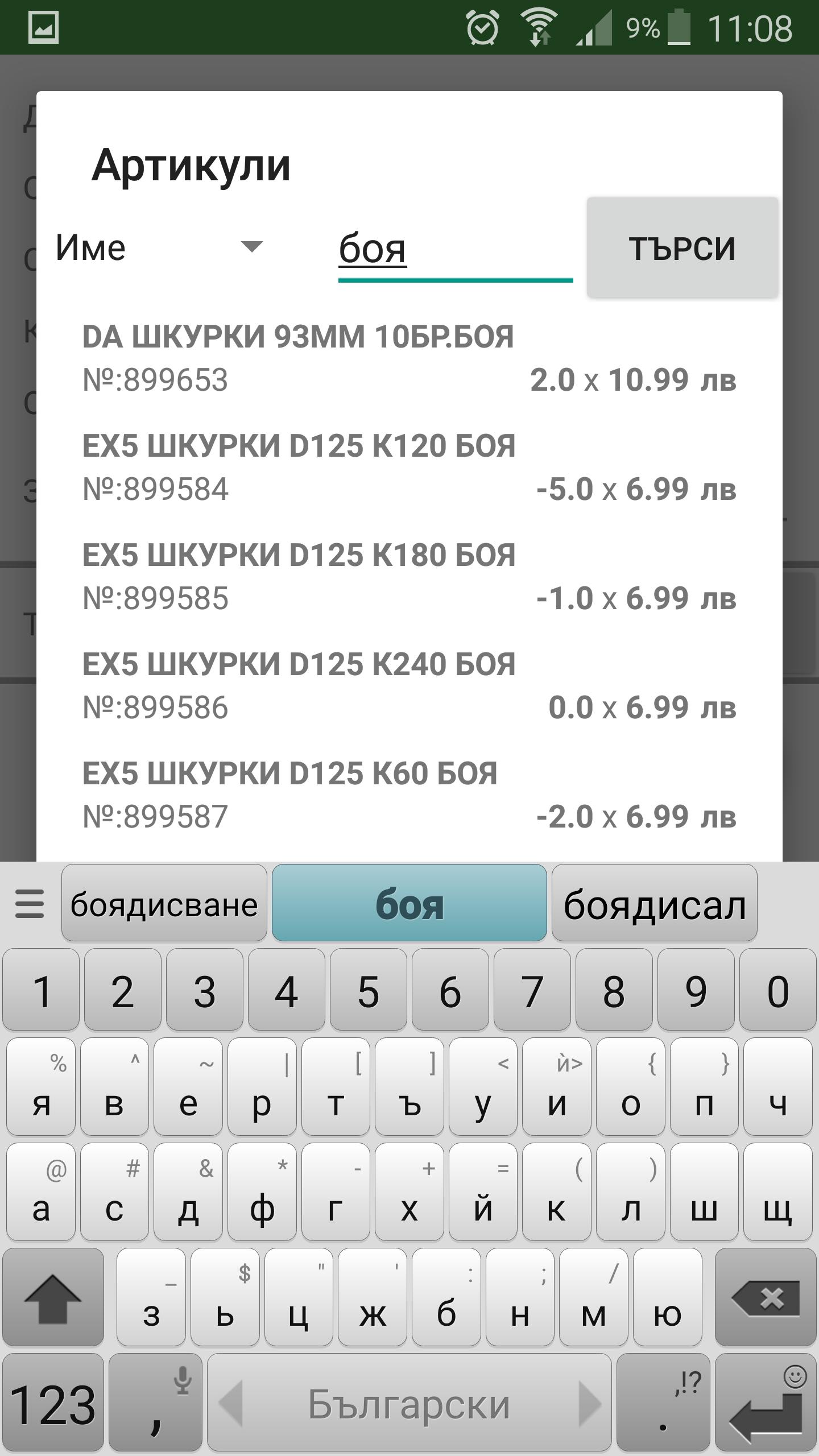The height and width of the screenshot is (1456, 819).
Task: Choose keyboard suggestion боядисване
Action: tap(164, 903)
